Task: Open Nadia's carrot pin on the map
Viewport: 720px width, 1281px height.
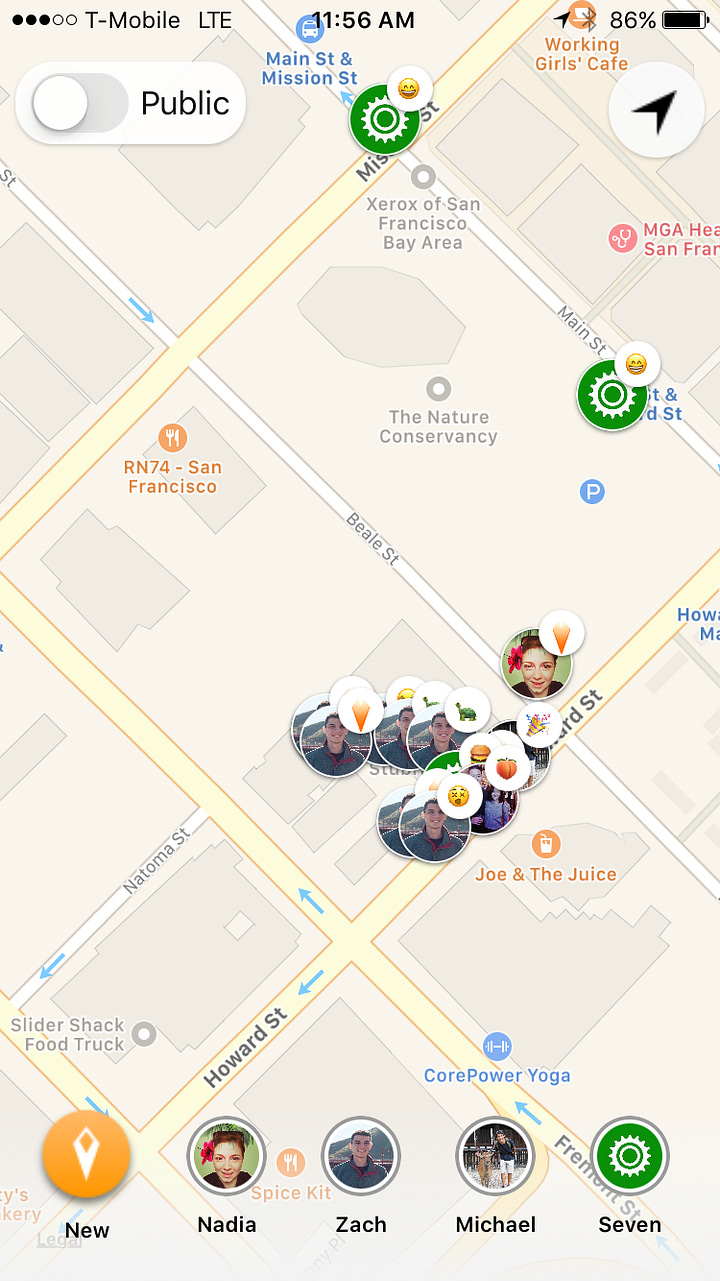Action: tap(537, 664)
